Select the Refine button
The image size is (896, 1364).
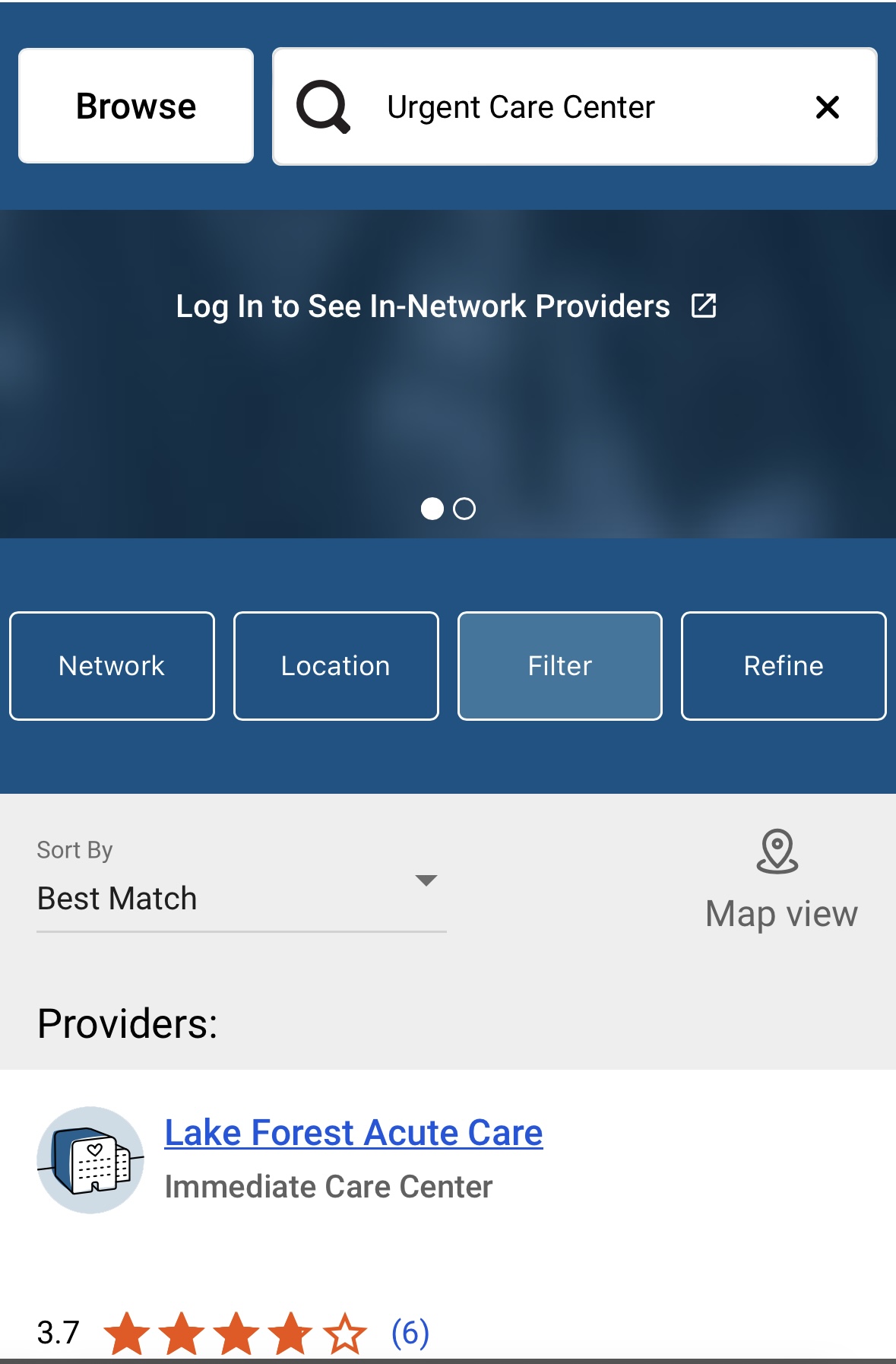click(x=784, y=666)
